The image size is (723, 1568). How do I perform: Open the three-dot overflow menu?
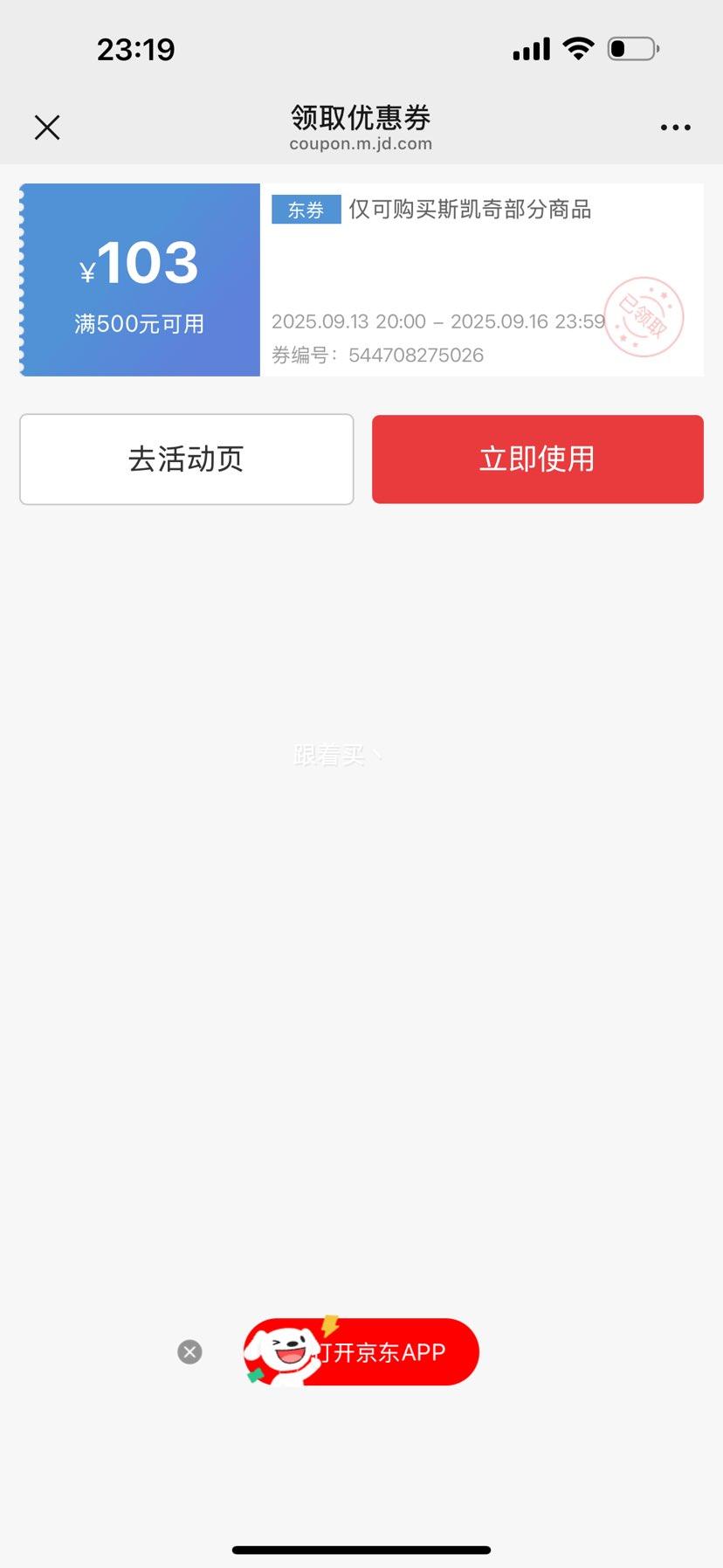click(x=675, y=128)
